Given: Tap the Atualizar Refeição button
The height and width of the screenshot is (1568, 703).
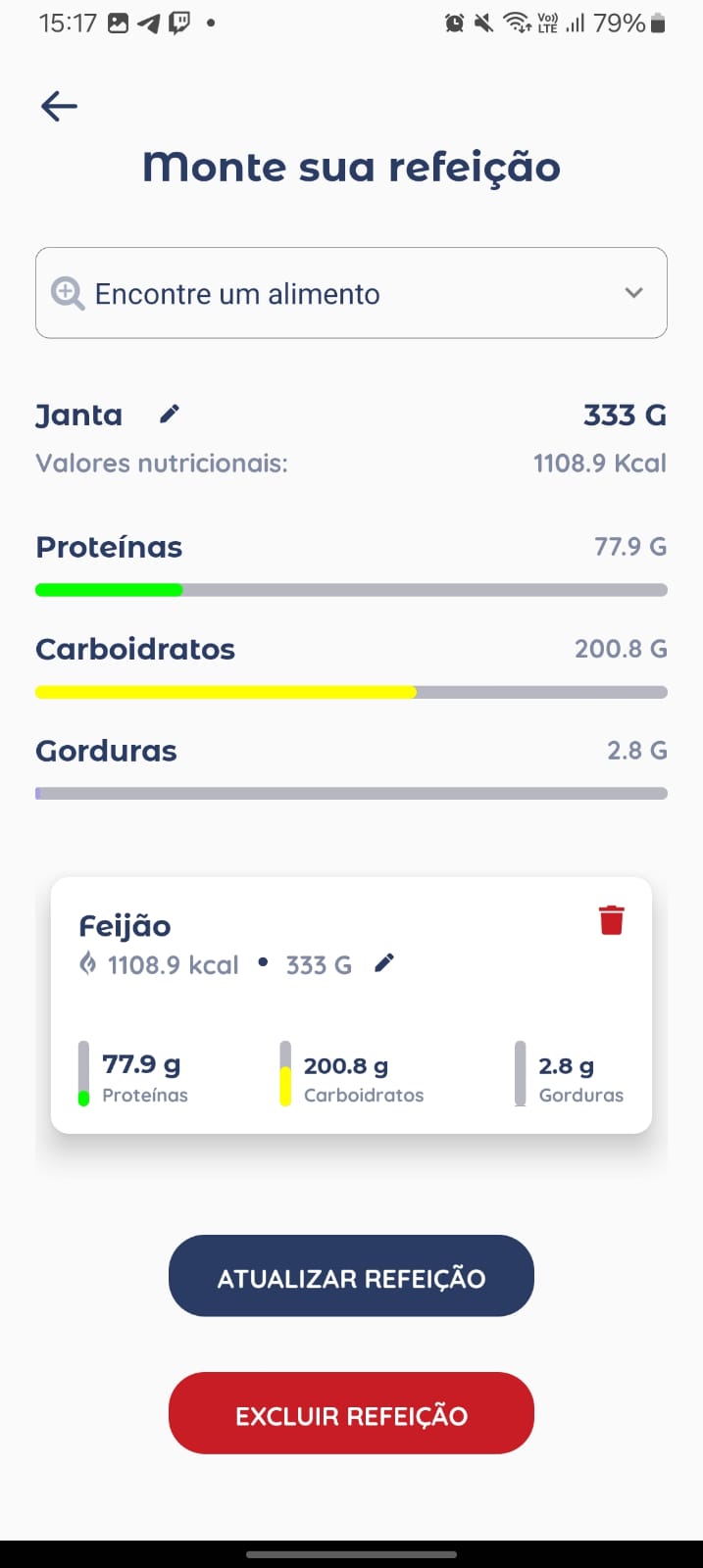Looking at the screenshot, I should (x=351, y=1277).
